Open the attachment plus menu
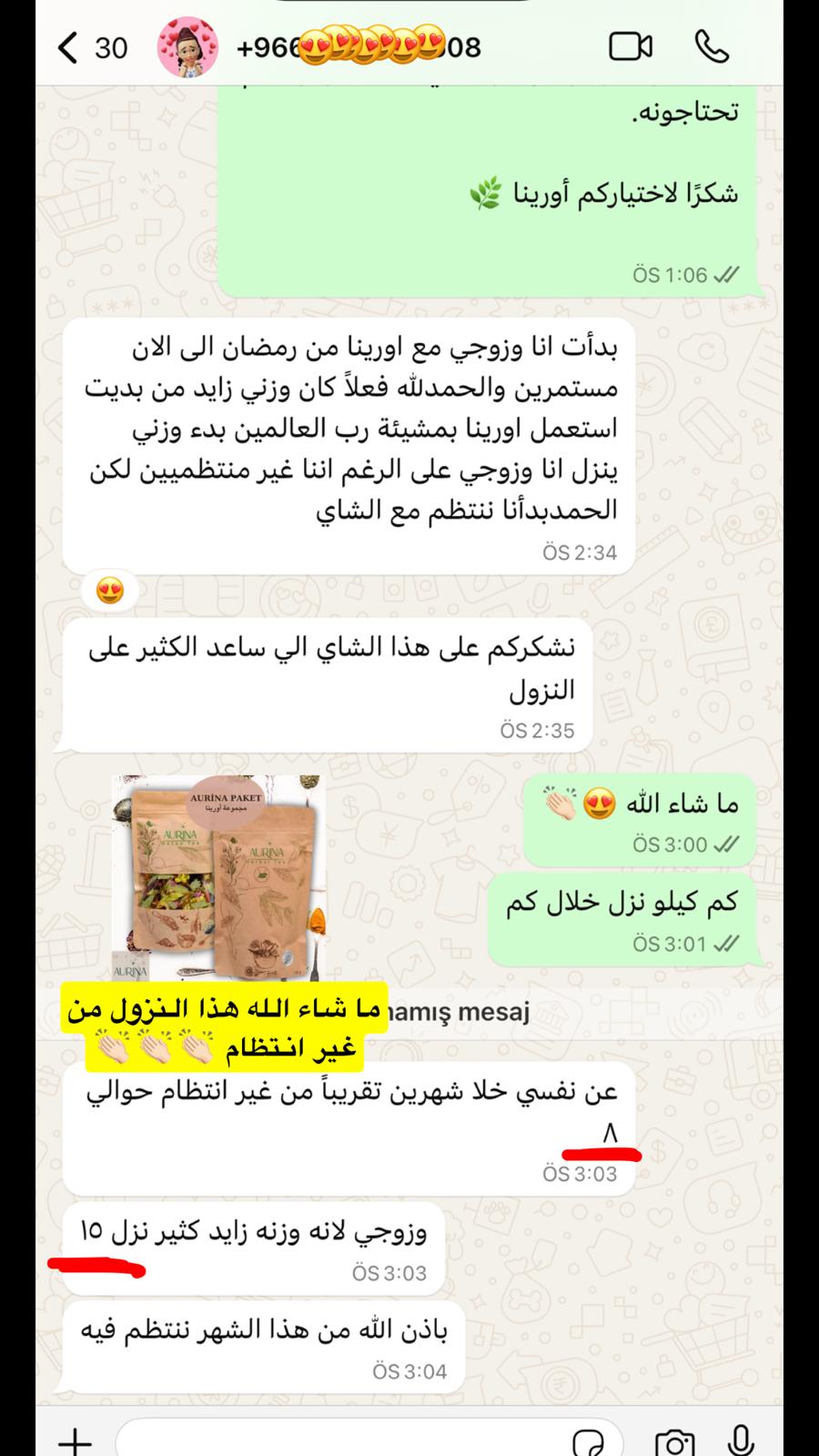Screen dimensions: 819x1456 (x=75, y=1441)
